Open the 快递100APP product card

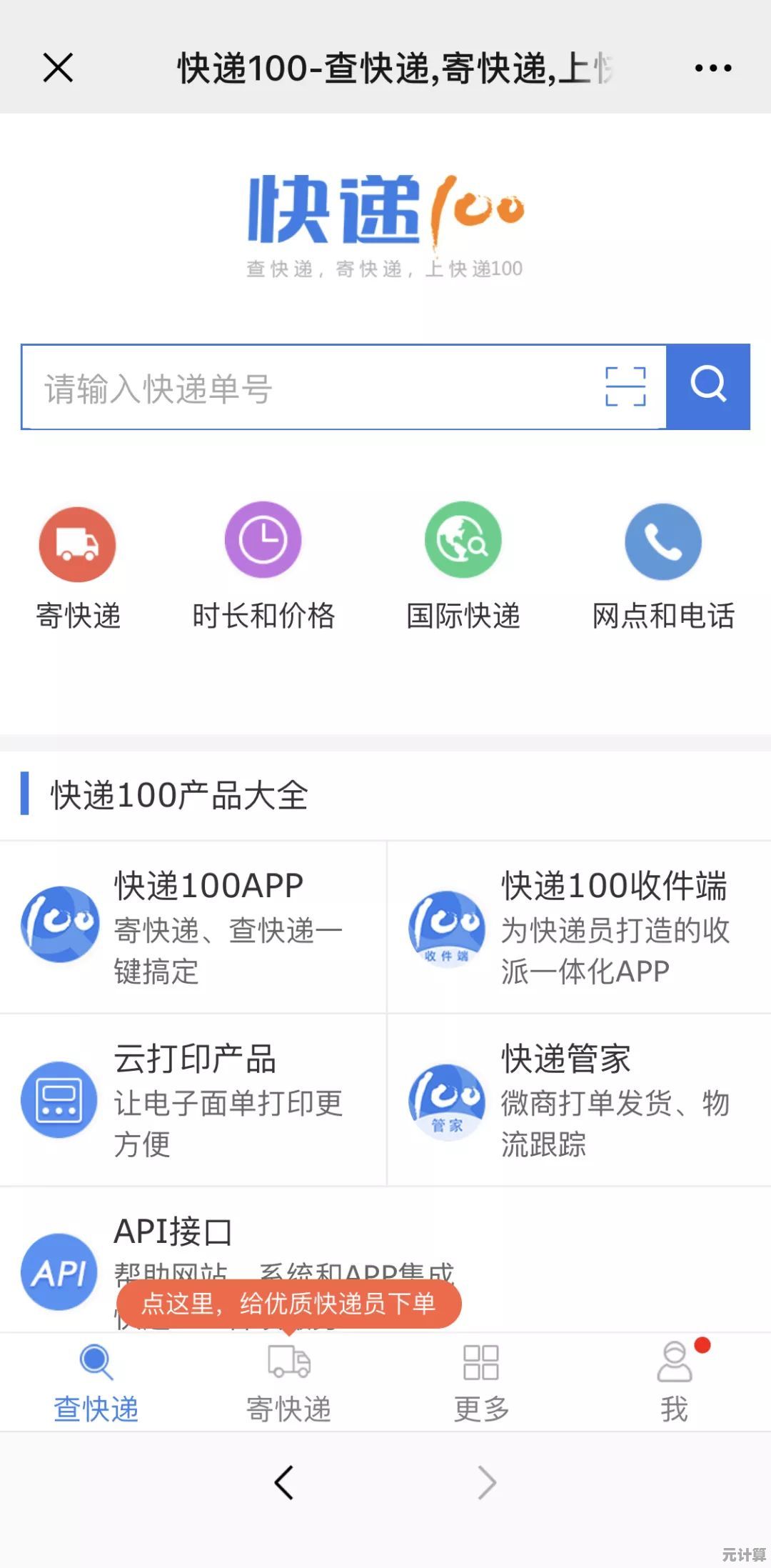(193, 927)
